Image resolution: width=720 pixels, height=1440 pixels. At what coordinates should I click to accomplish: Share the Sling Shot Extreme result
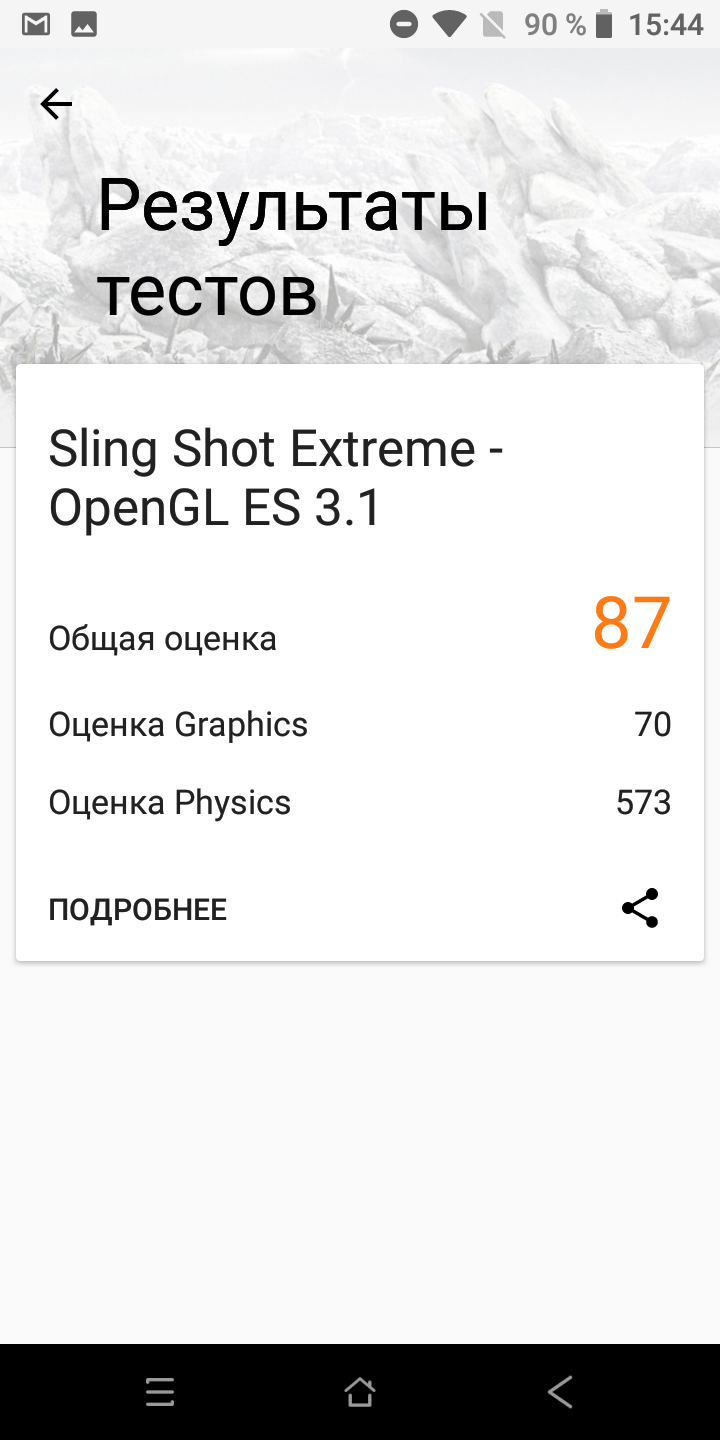[x=640, y=908]
